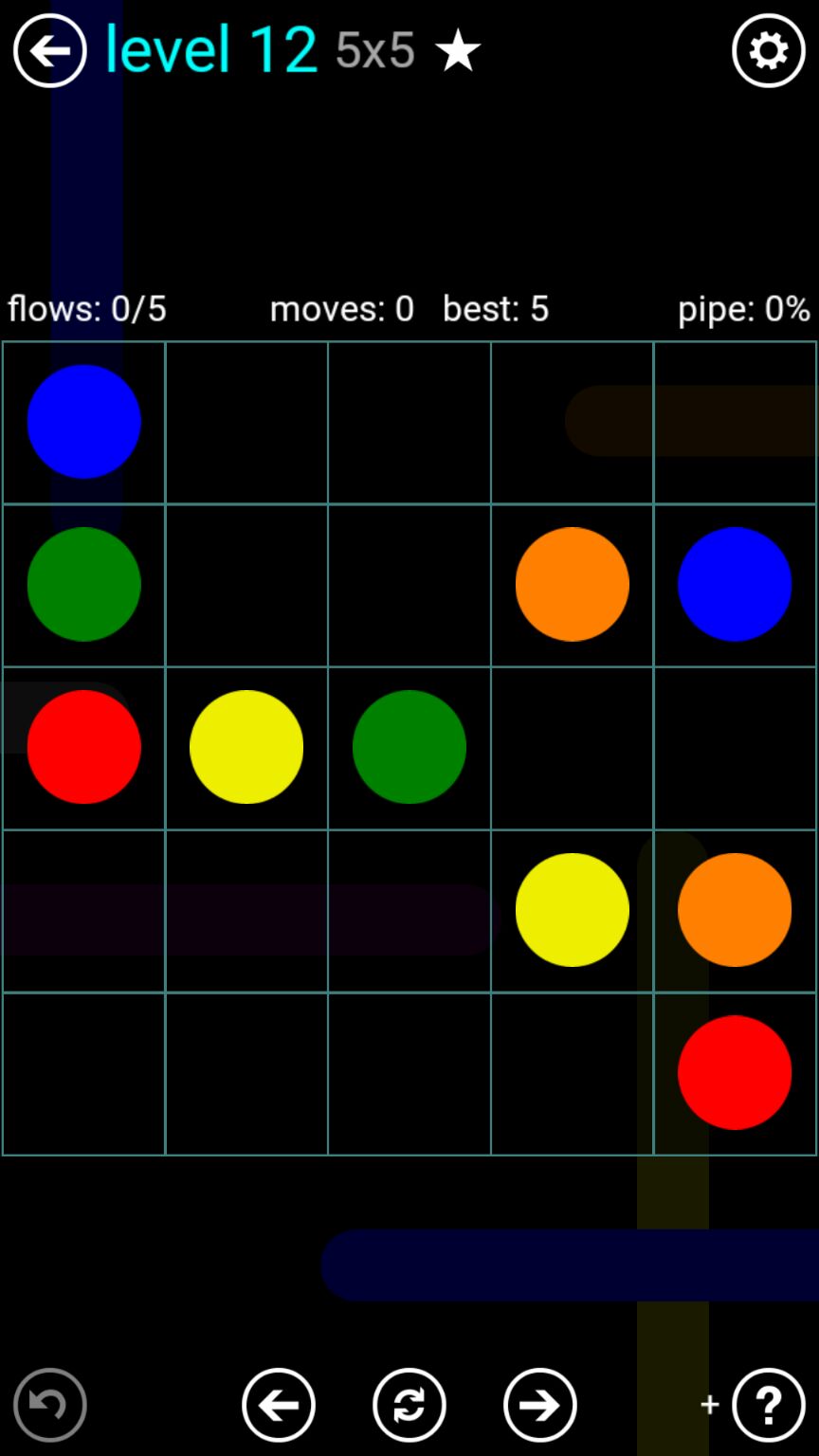
Task: Select the yellow dot next to the red dot
Action: (246, 747)
